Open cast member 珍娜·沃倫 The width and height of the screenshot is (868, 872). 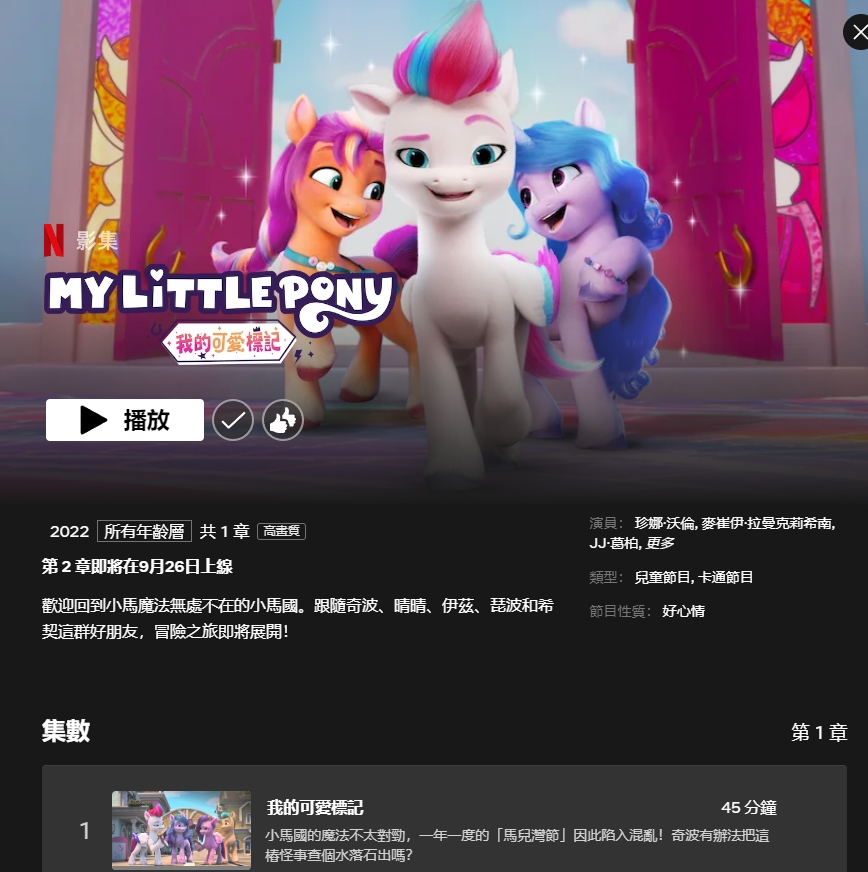point(664,523)
